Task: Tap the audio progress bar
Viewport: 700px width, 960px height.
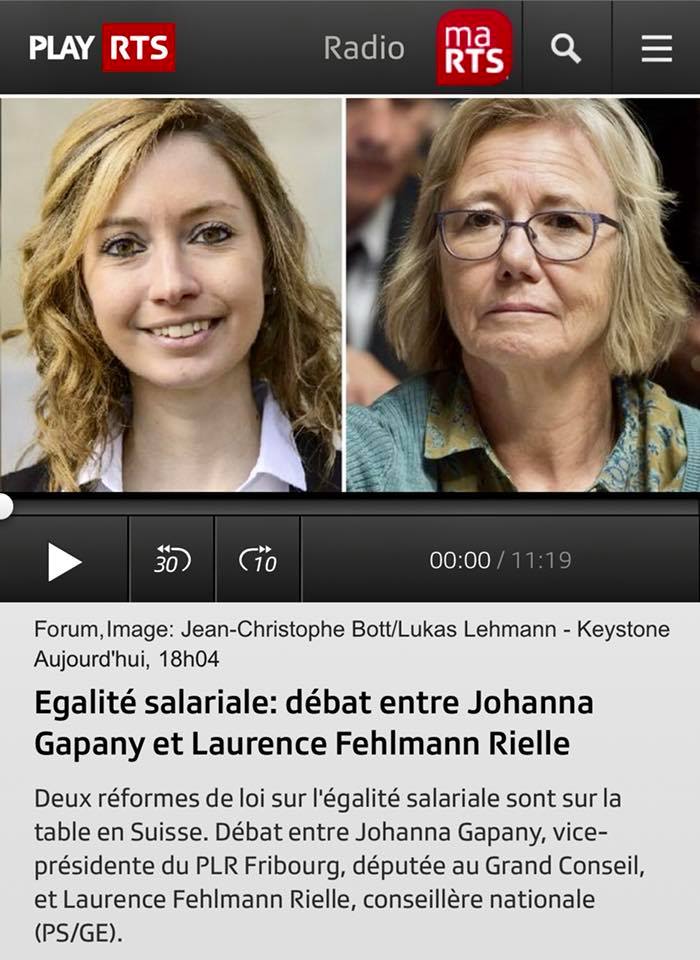Action: pos(350,507)
